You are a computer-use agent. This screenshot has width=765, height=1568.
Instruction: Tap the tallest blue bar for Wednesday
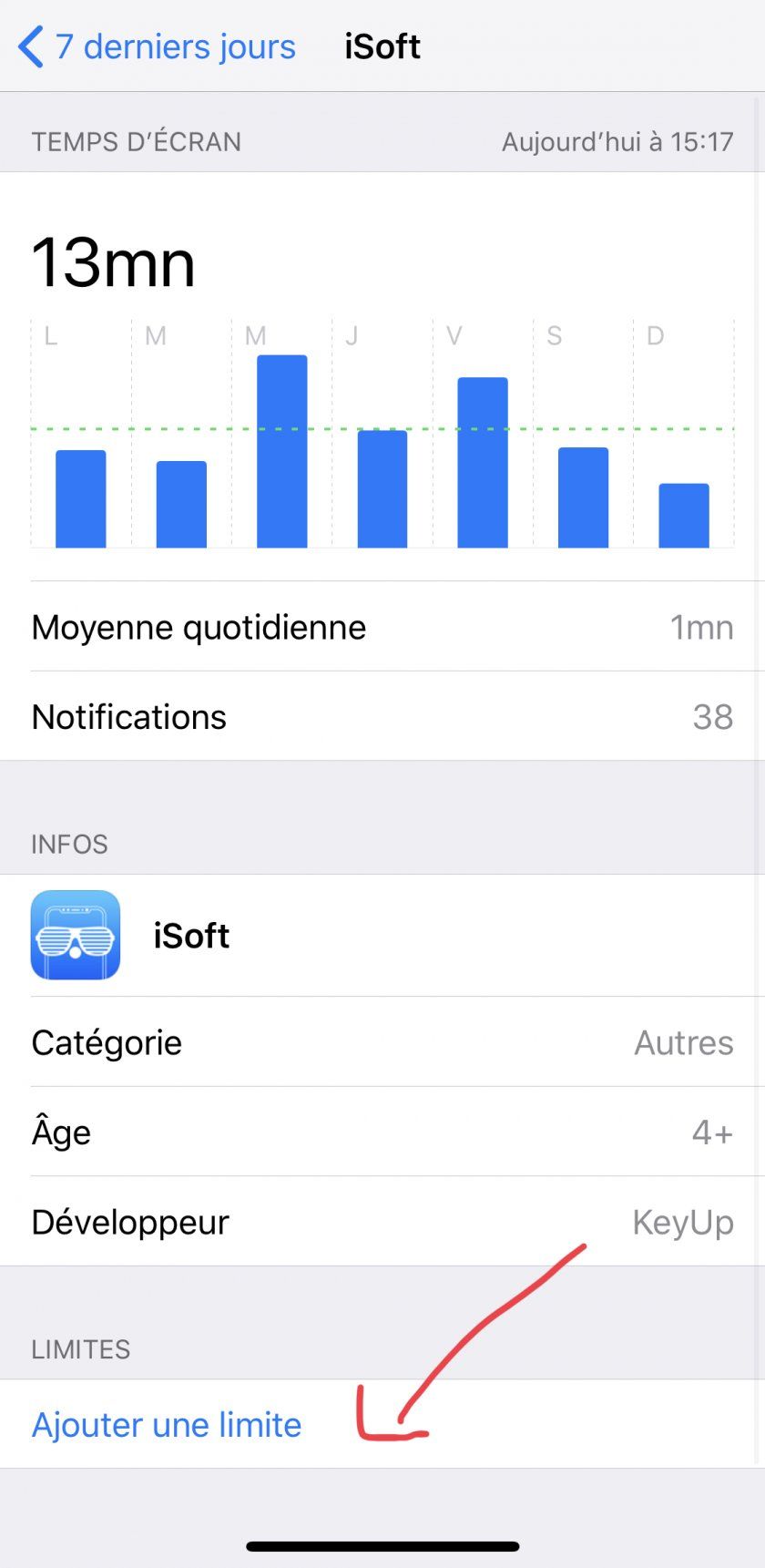pyautogui.click(x=281, y=451)
